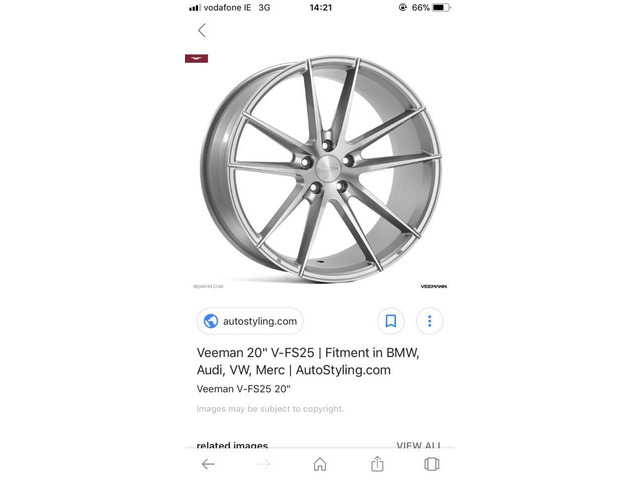Show the open Safari tabs
Viewport: 640px width, 480px height.
432,464
